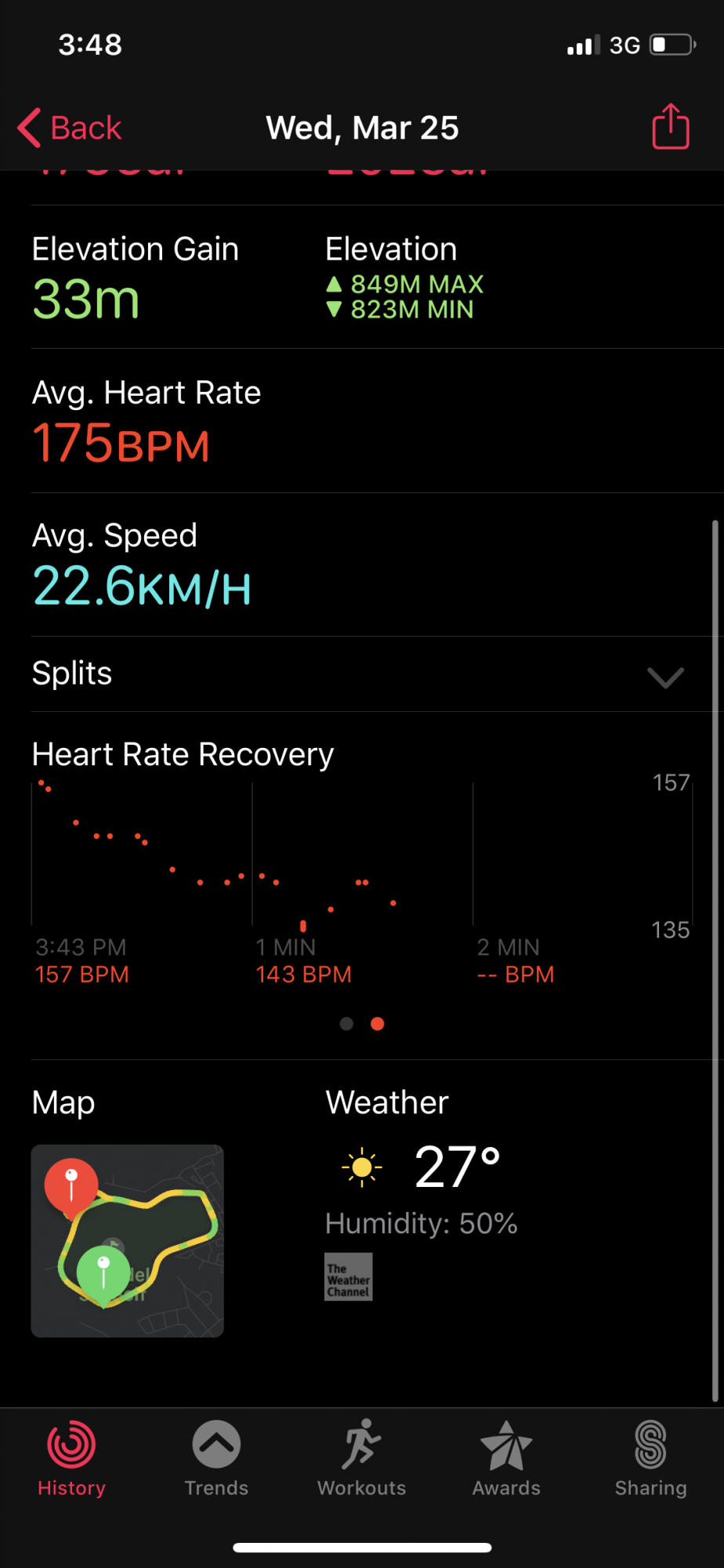
Task: Share this workout summary
Action: (x=671, y=125)
